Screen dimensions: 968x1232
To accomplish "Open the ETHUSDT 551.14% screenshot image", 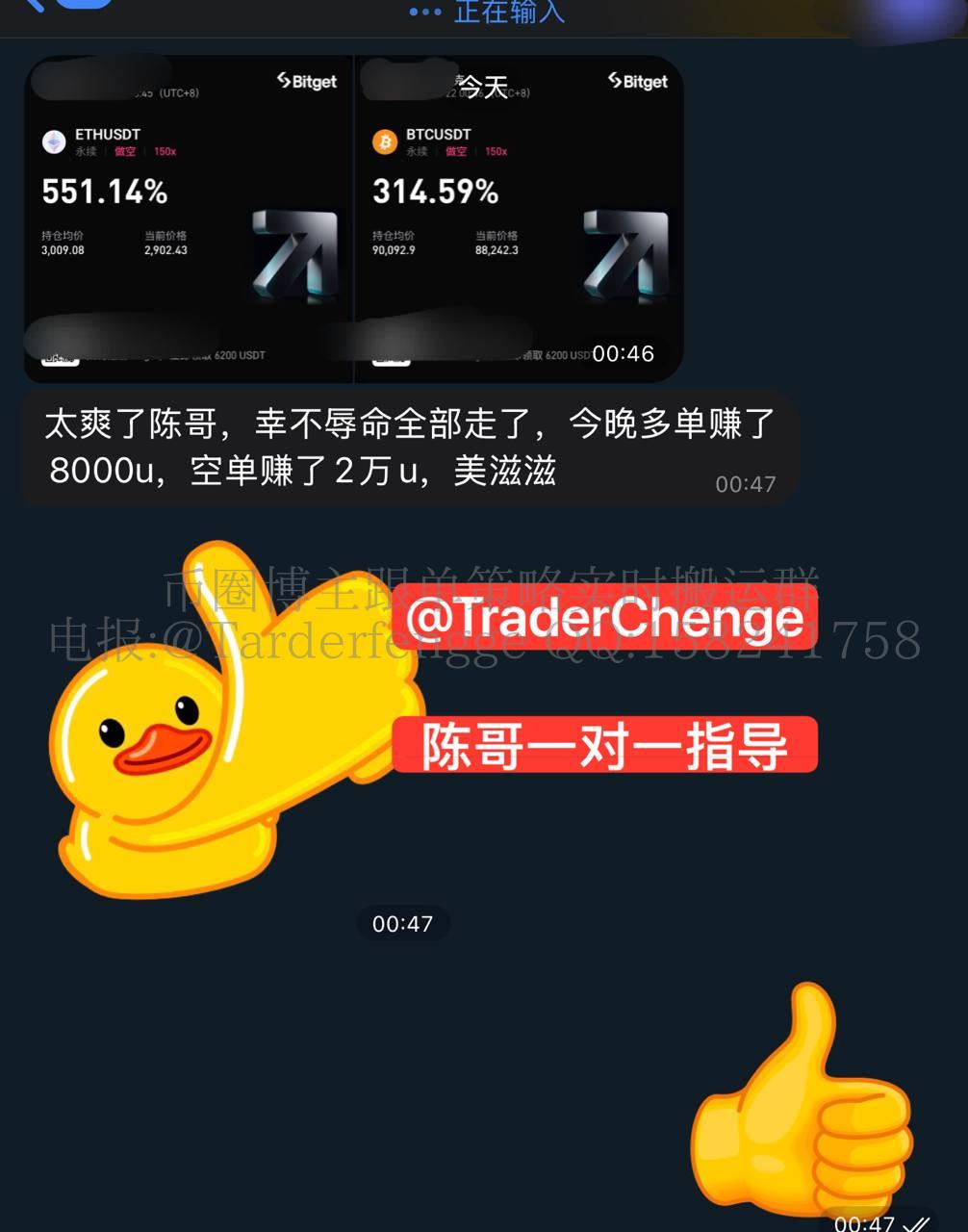I will point(189,219).
